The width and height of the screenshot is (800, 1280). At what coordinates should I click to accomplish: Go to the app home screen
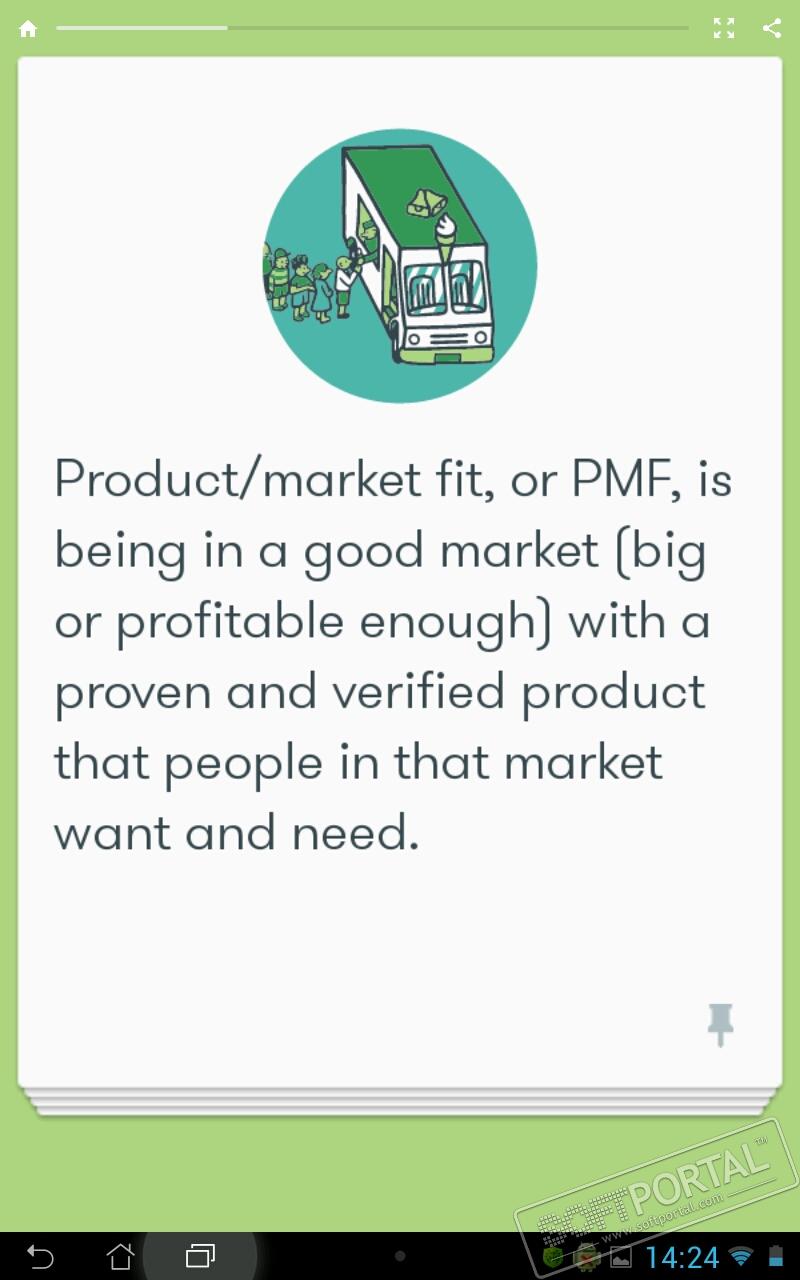point(28,29)
